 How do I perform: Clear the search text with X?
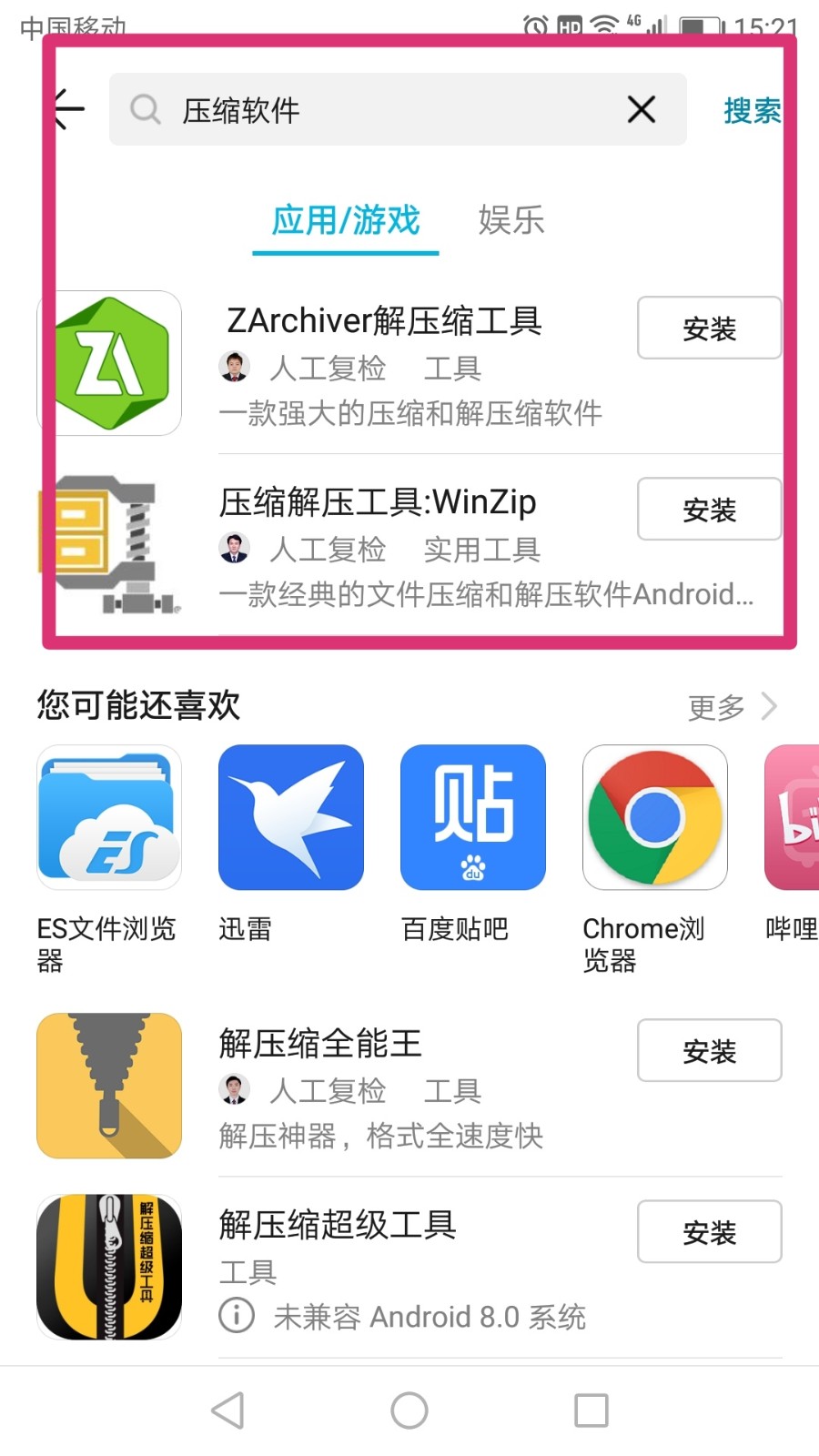coord(641,110)
